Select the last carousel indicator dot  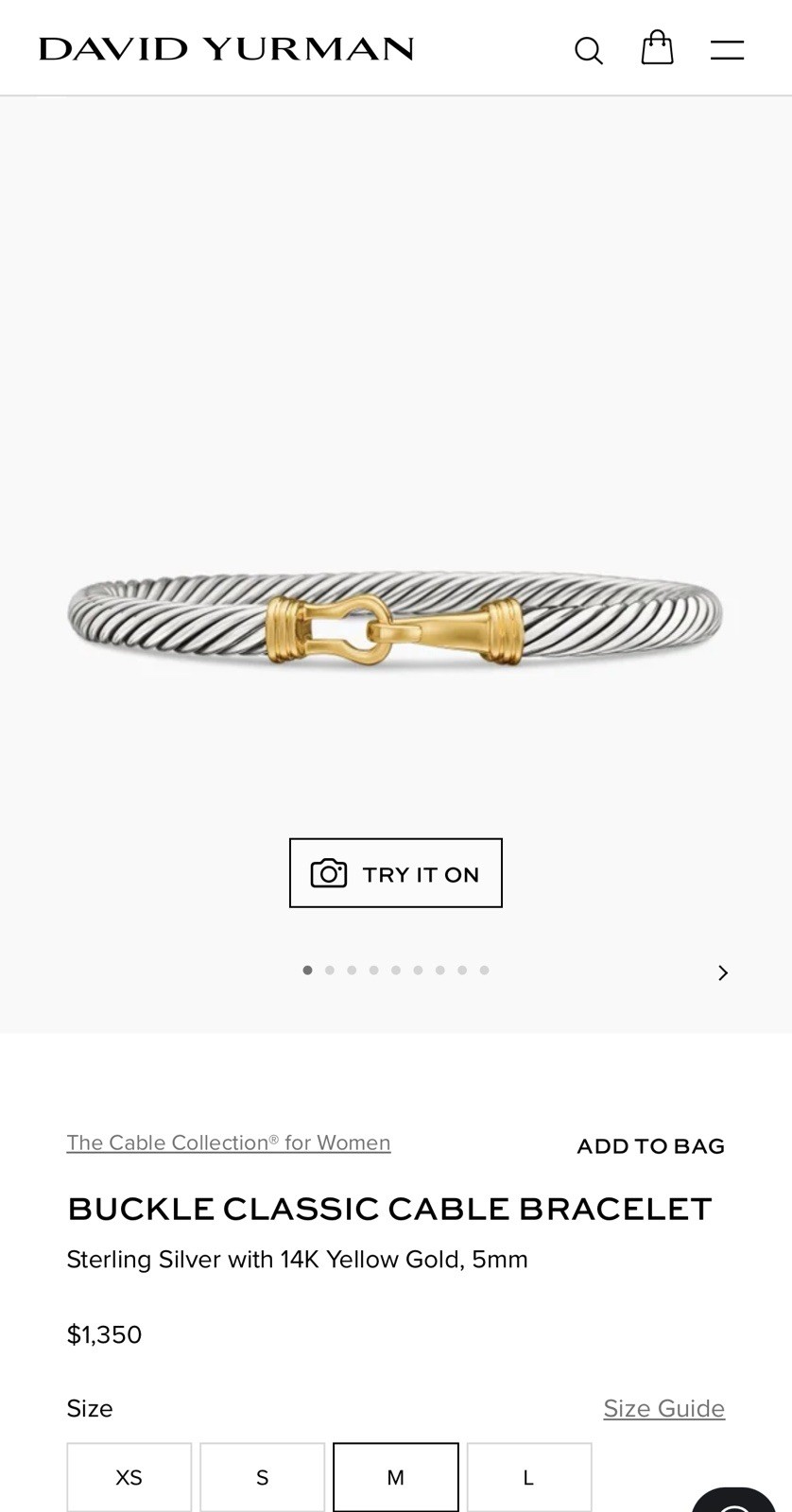pyautogui.click(x=485, y=970)
